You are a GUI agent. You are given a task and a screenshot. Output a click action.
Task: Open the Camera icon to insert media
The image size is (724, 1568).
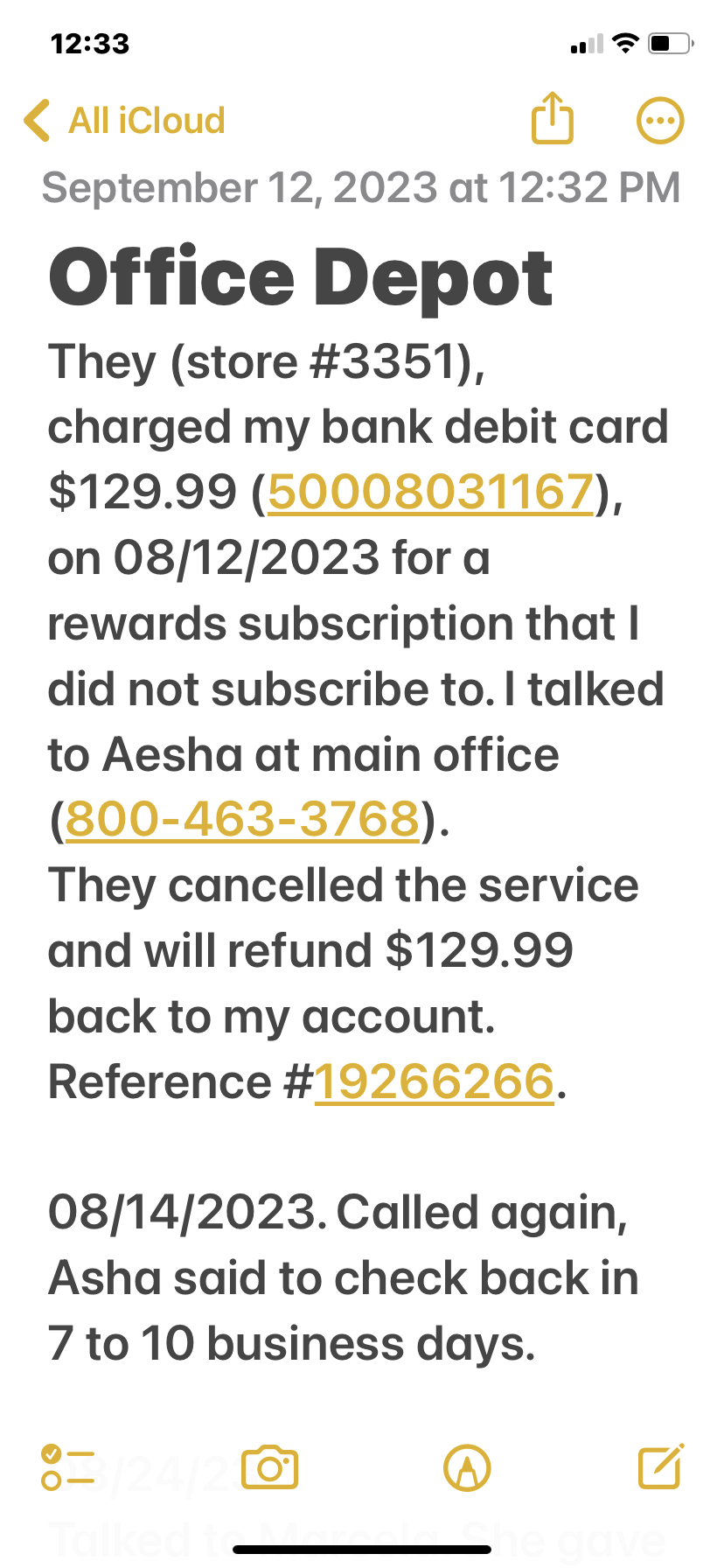click(269, 1466)
